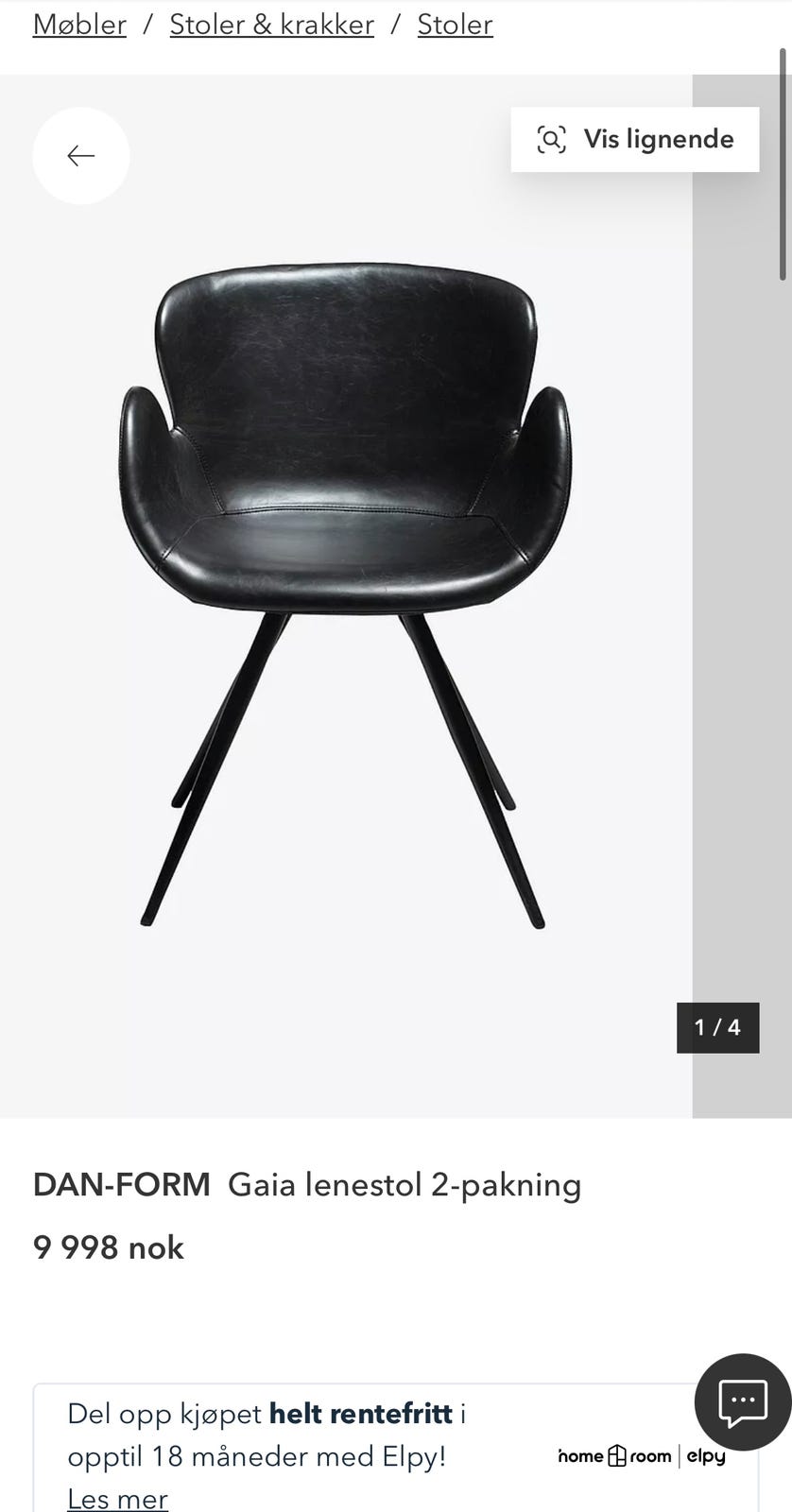
Task: Open the chat support bubble
Action: pyautogui.click(x=743, y=1401)
